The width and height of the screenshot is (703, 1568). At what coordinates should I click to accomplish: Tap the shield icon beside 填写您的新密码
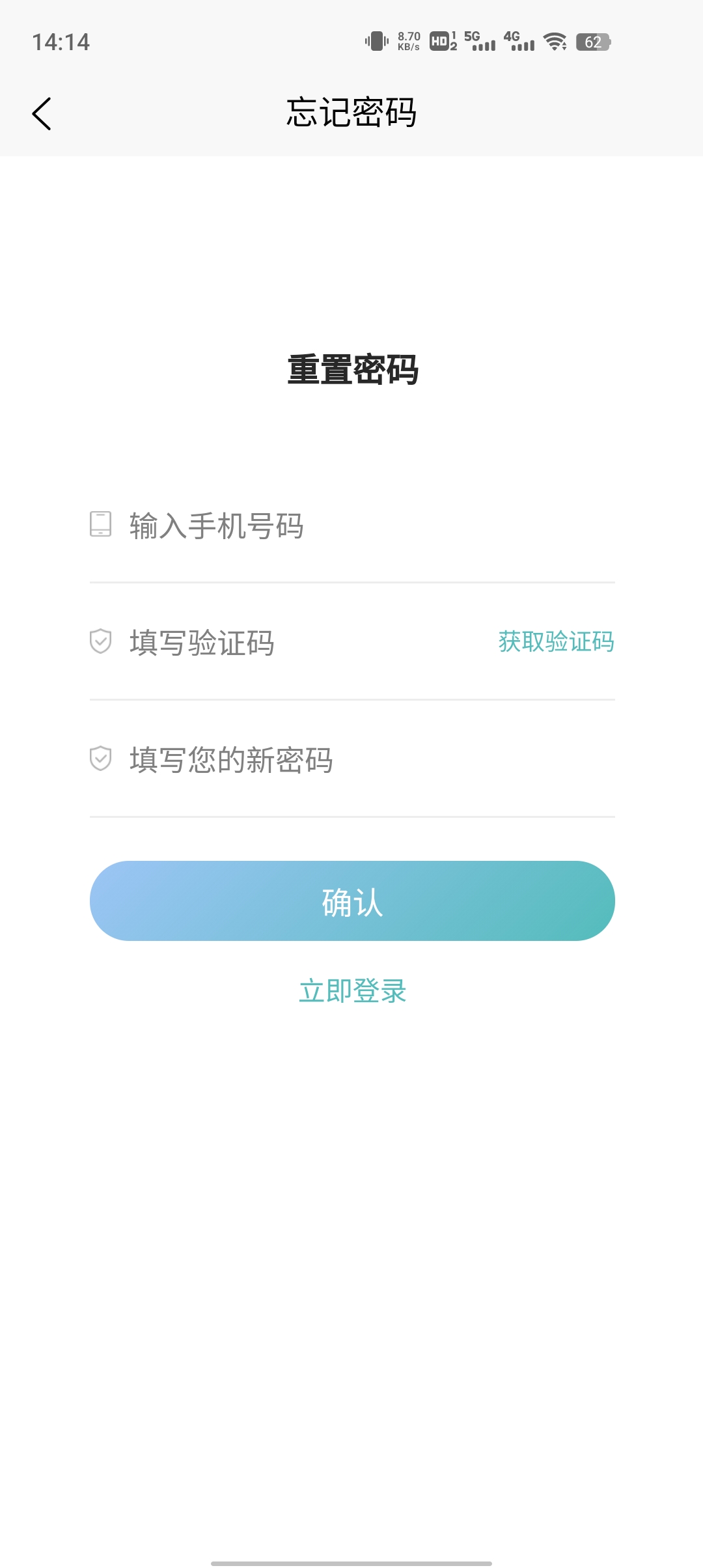pos(101,759)
